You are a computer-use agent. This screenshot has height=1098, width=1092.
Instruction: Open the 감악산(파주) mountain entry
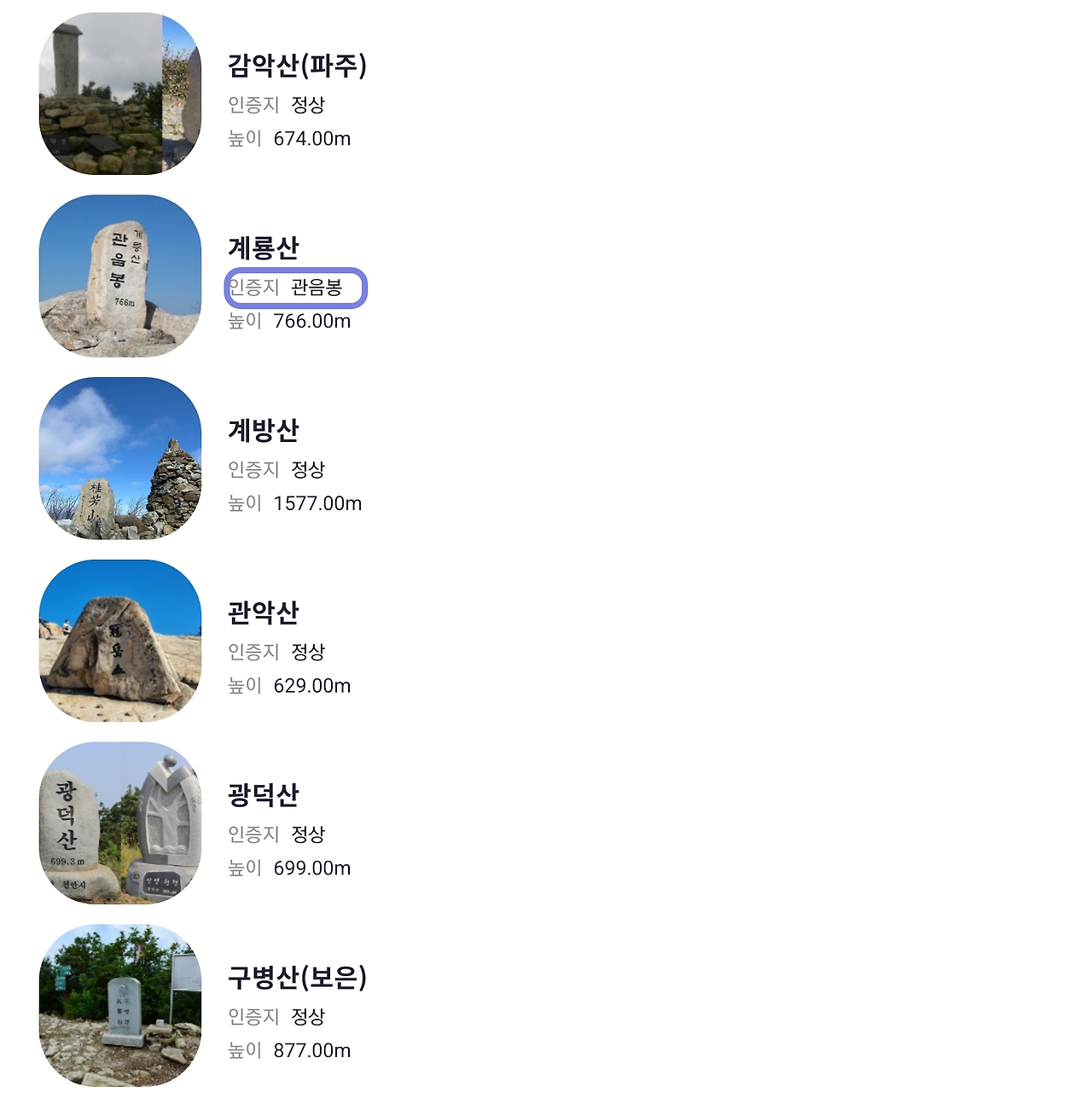(x=296, y=66)
